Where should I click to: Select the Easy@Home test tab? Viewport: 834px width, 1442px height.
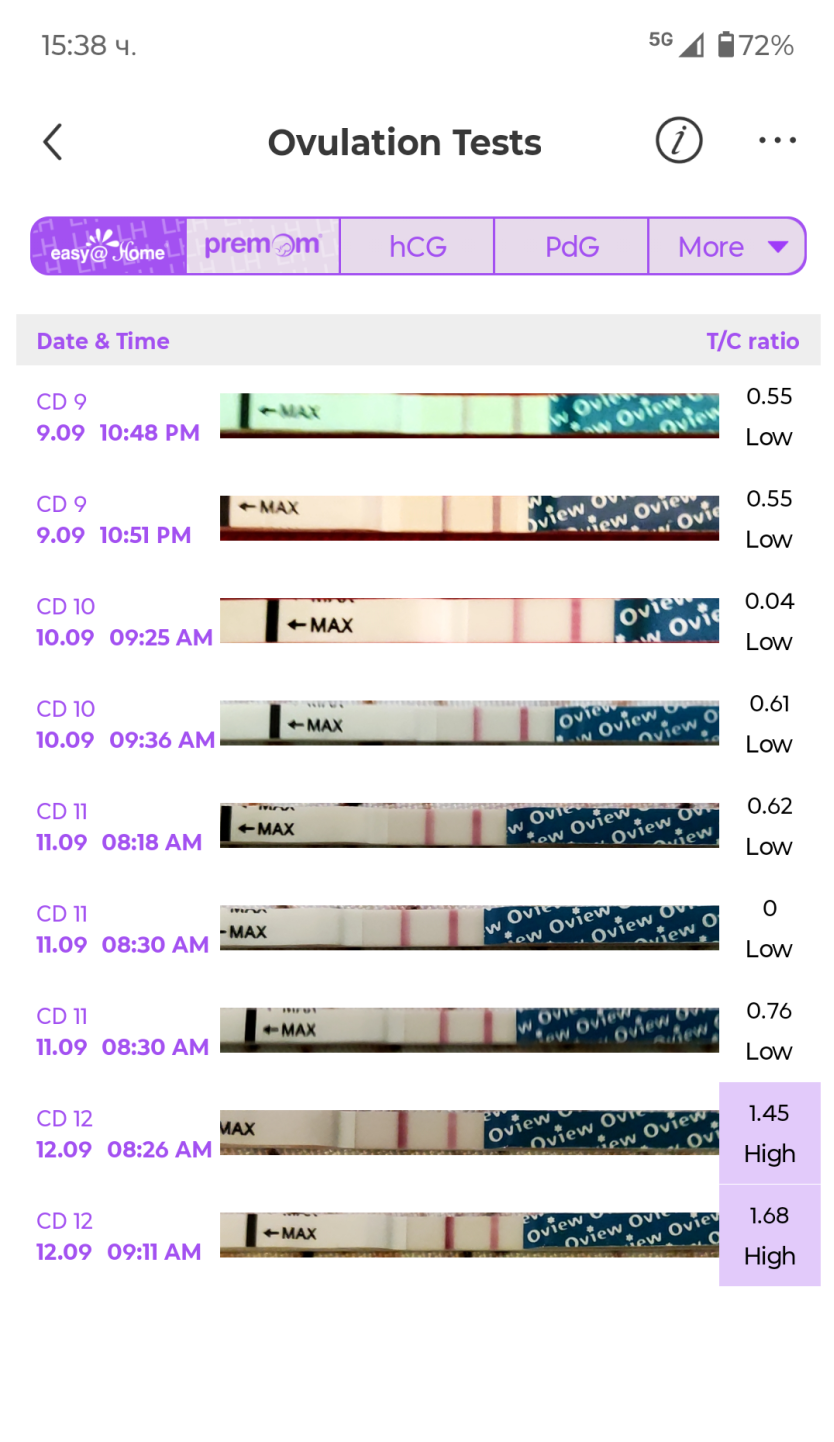(109, 246)
